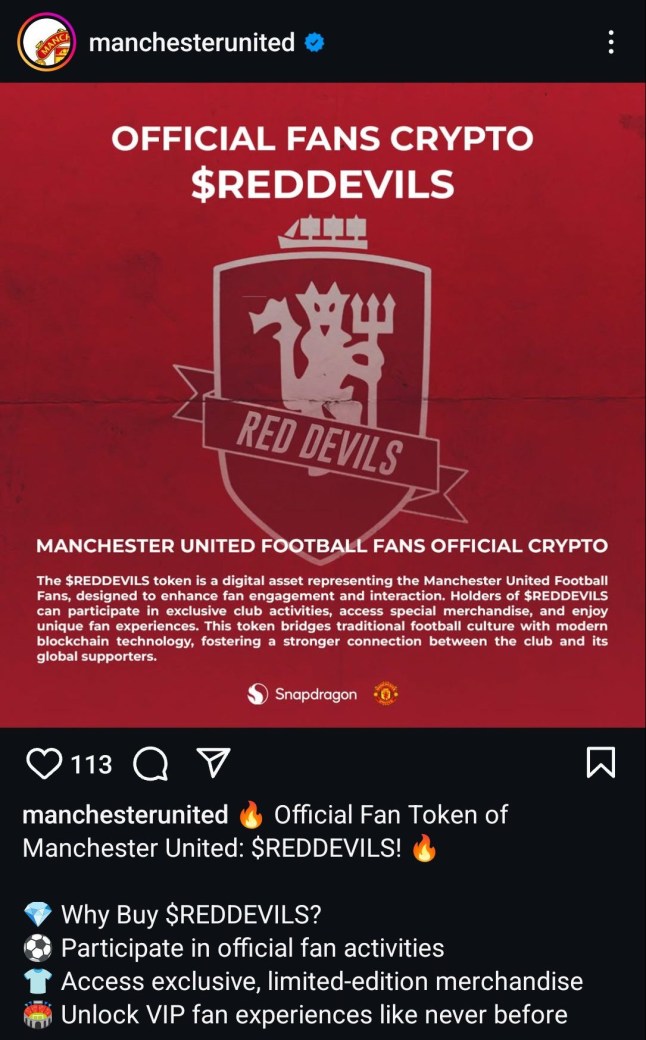646x1040 pixels.
Task: Open the post's three-dot overflow menu
Action: [x=610, y=42]
